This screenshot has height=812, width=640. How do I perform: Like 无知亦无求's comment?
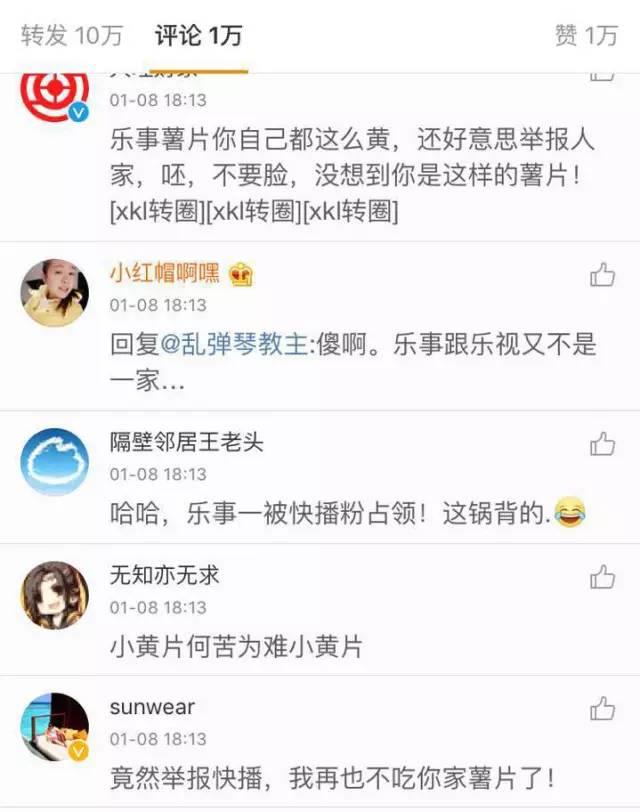coord(602,577)
